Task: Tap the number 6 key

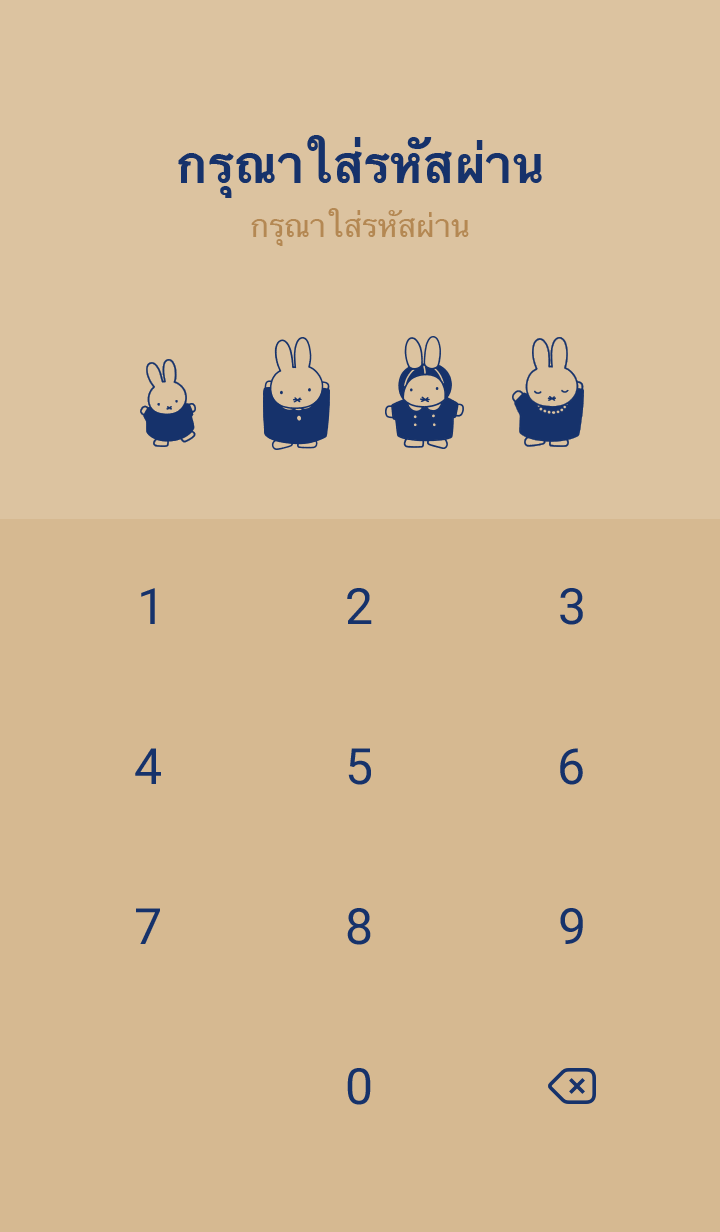Action: [x=571, y=767]
